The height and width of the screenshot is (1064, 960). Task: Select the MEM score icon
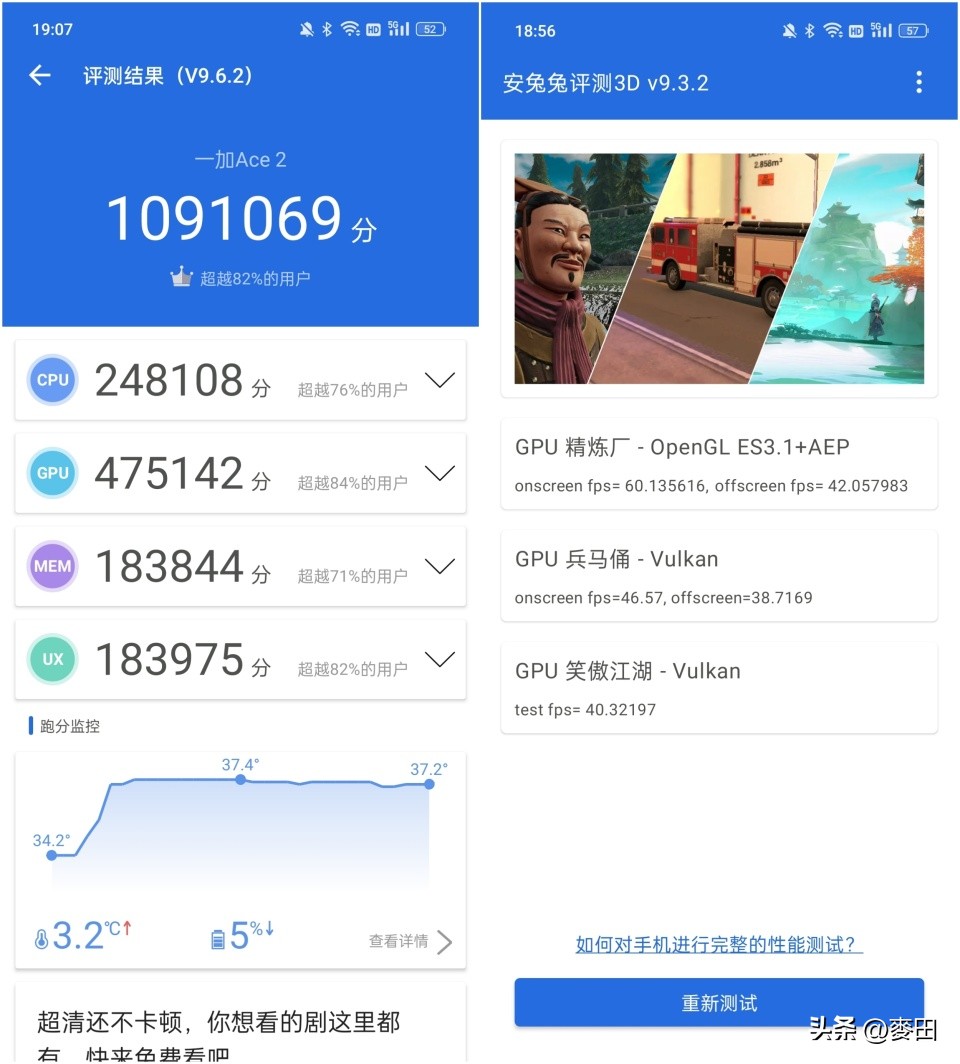point(52,566)
